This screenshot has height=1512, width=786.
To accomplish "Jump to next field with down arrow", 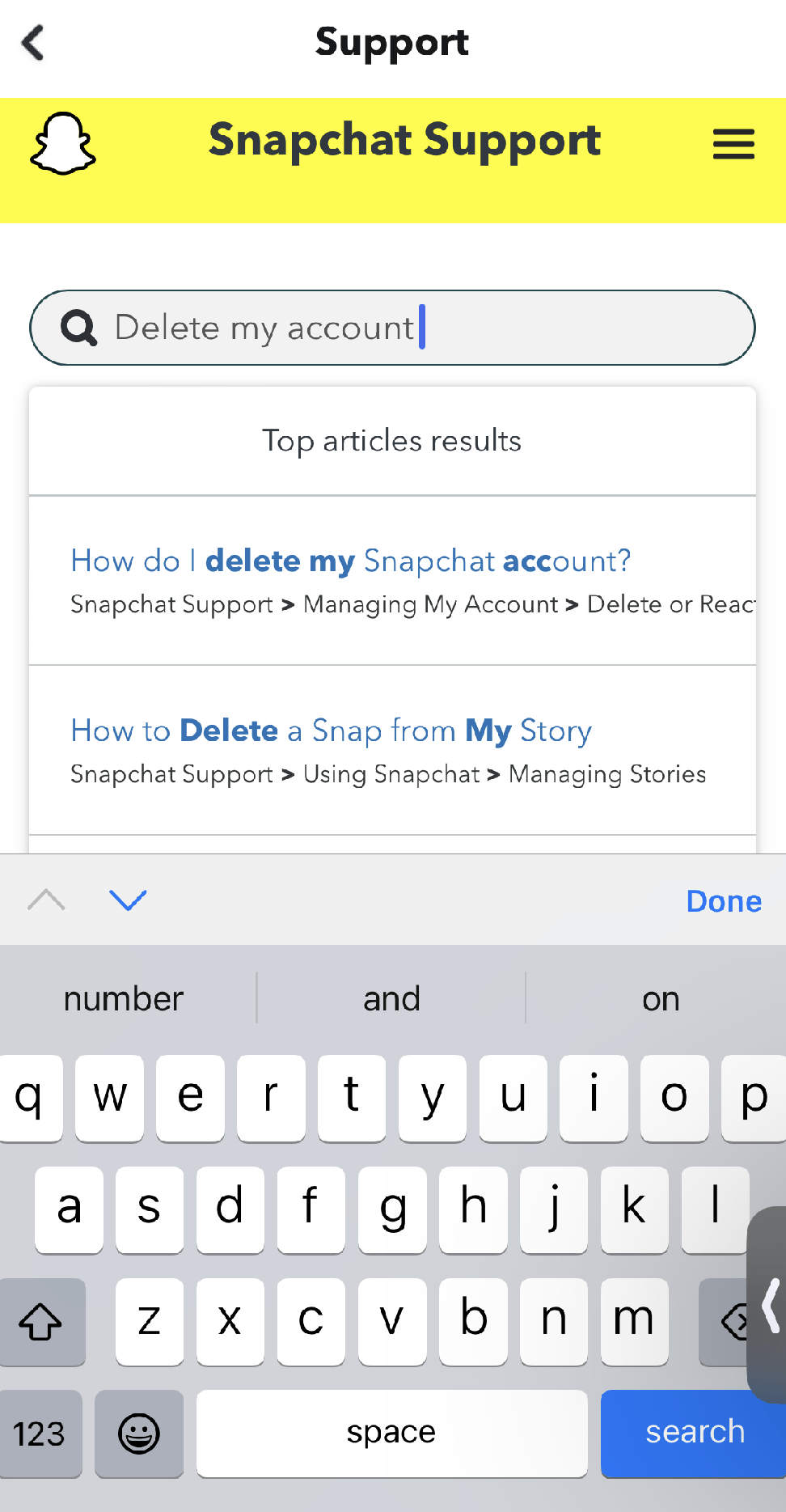I will 128,900.
